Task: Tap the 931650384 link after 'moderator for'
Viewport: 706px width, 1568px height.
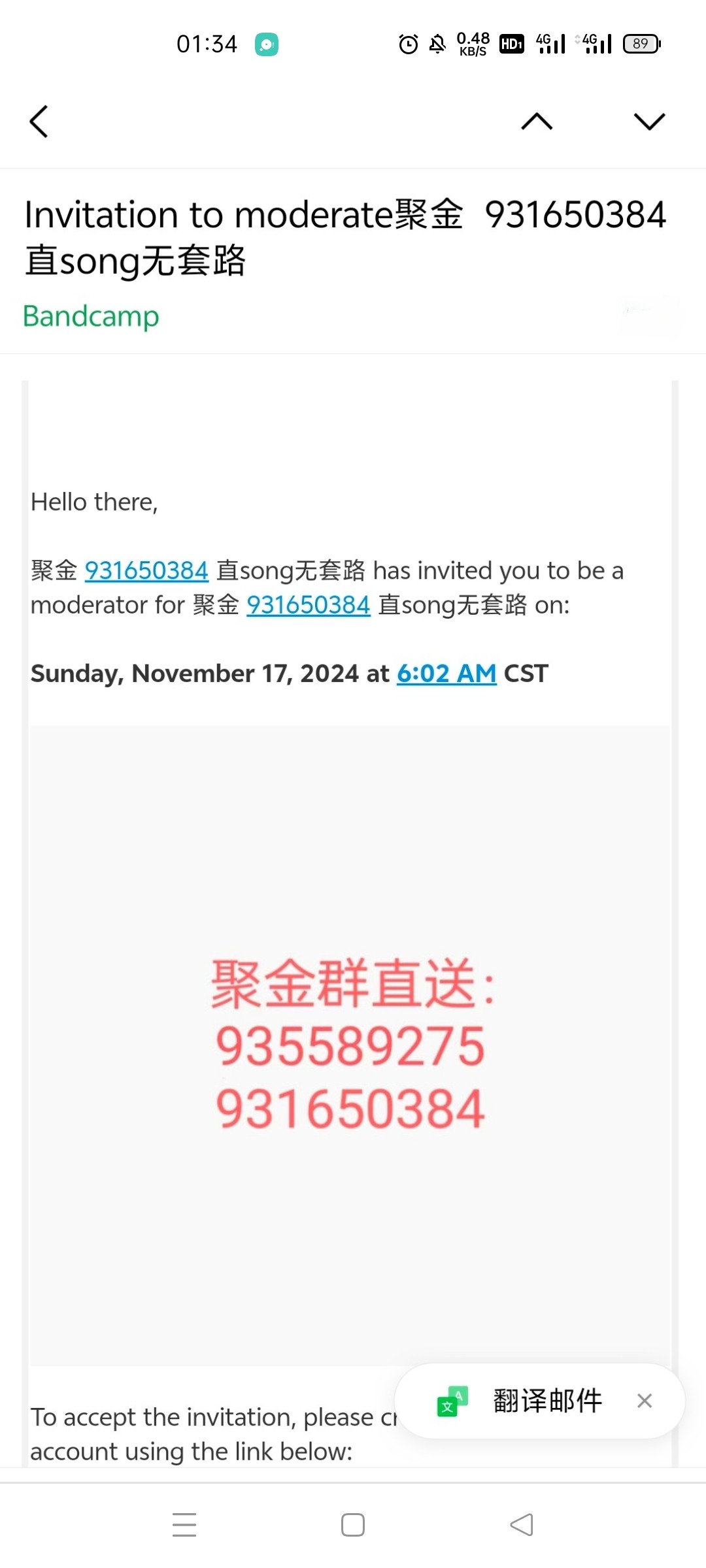Action: pyautogui.click(x=309, y=605)
